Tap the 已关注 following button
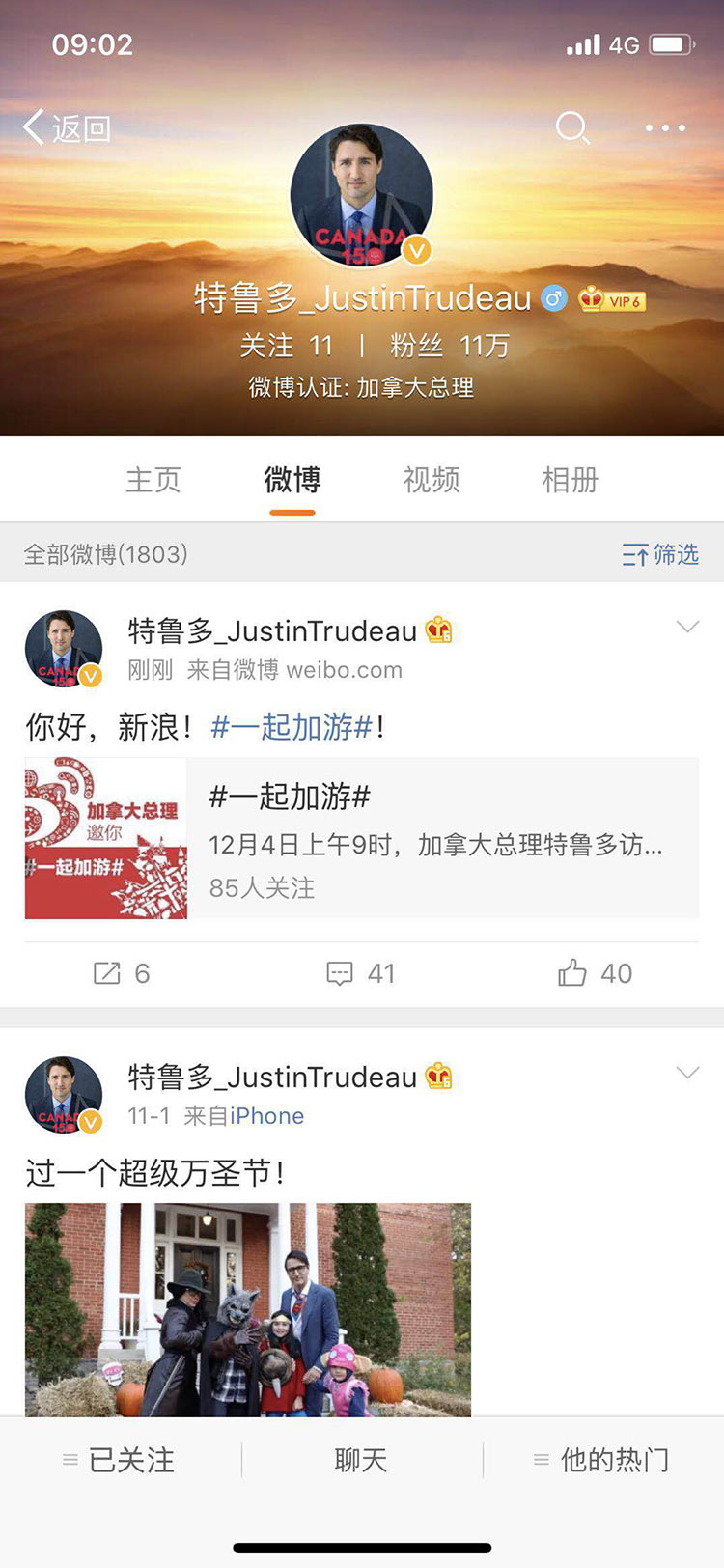724x1568 pixels. click(120, 1460)
